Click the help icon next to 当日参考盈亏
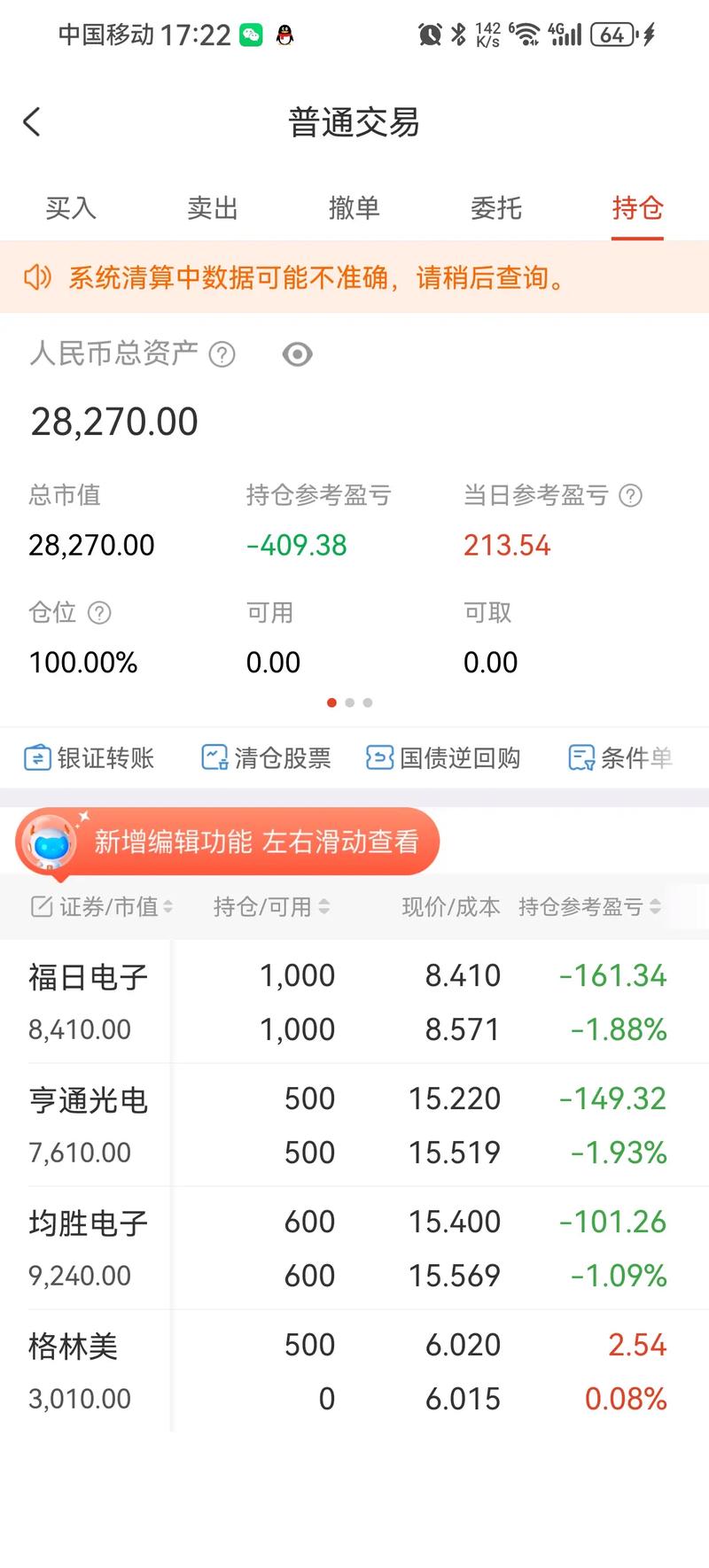This screenshot has width=709, height=1568. pyautogui.click(x=629, y=496)
